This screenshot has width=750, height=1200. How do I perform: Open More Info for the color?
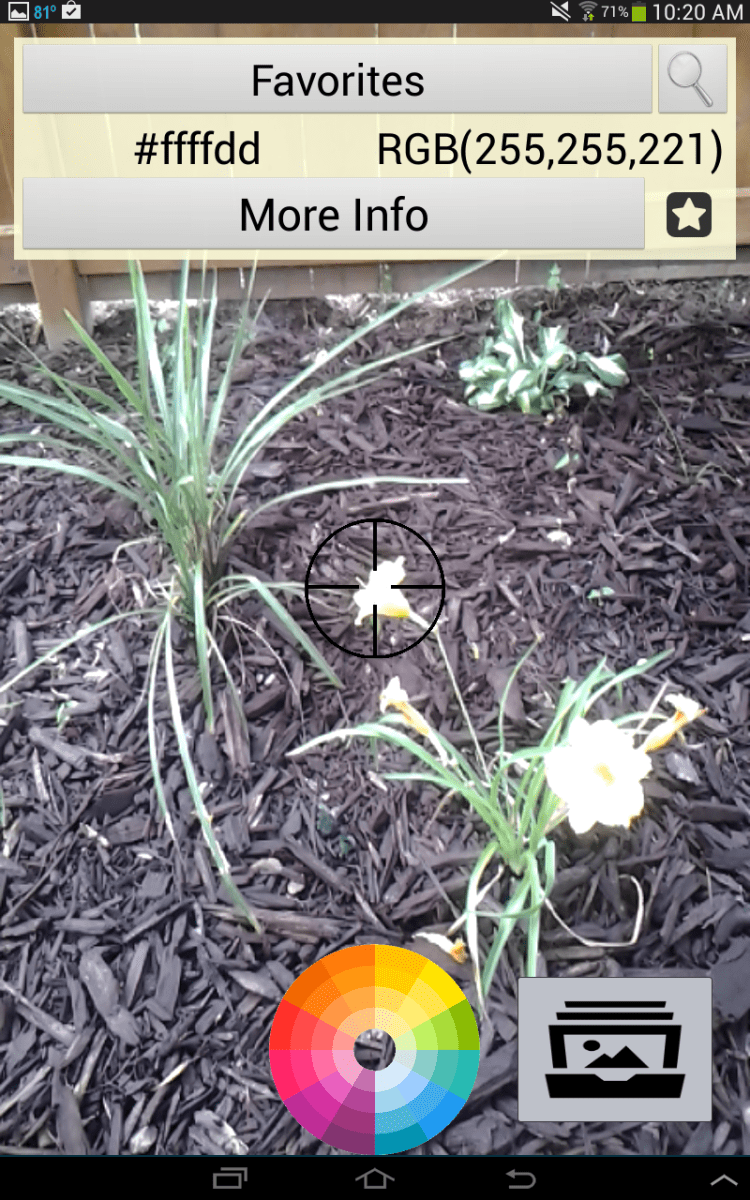(x=333, y=215)
